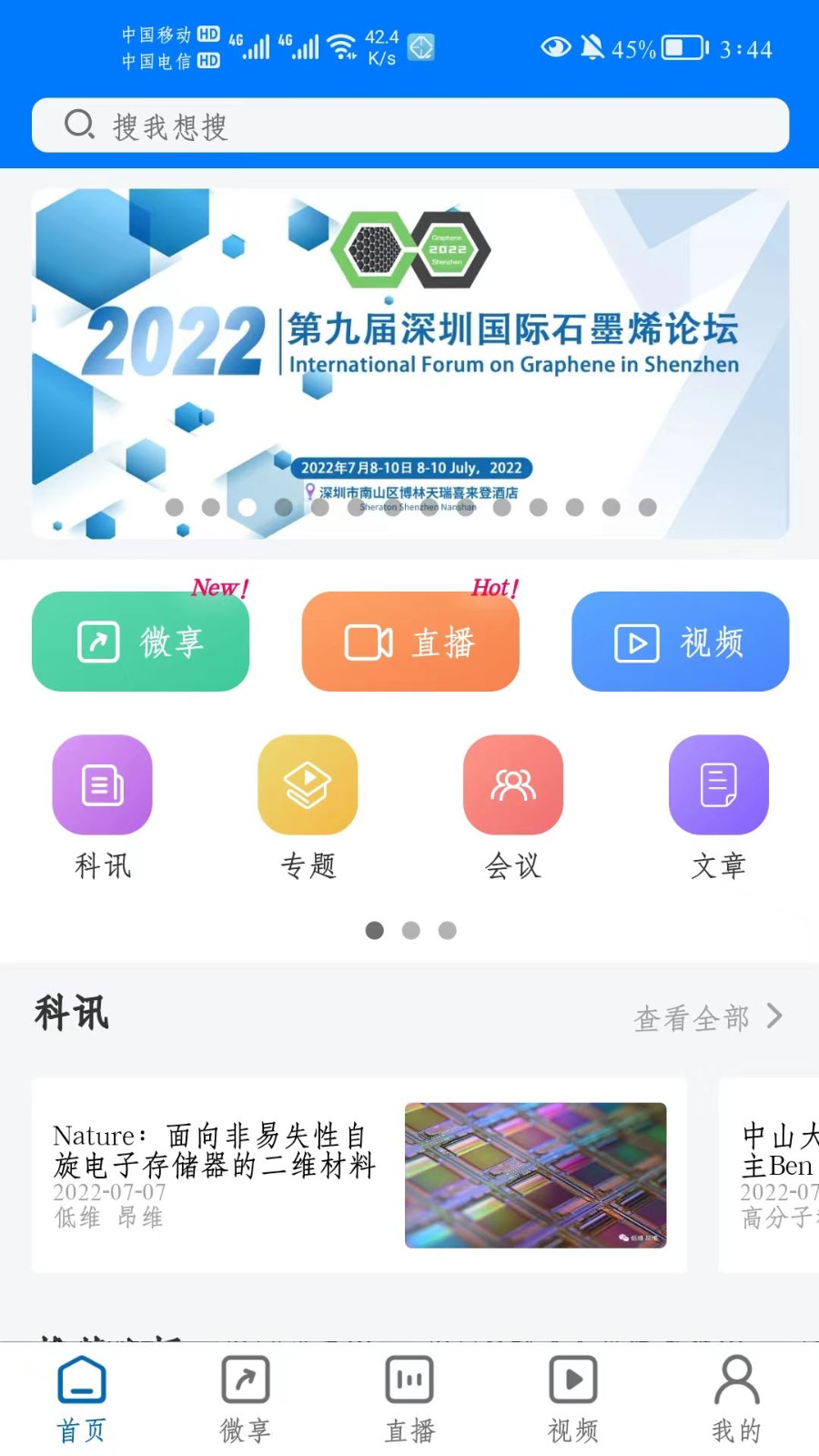Tap the orange 直播 live stream shortcut
819x1456 pixels.
click(410, 642)
